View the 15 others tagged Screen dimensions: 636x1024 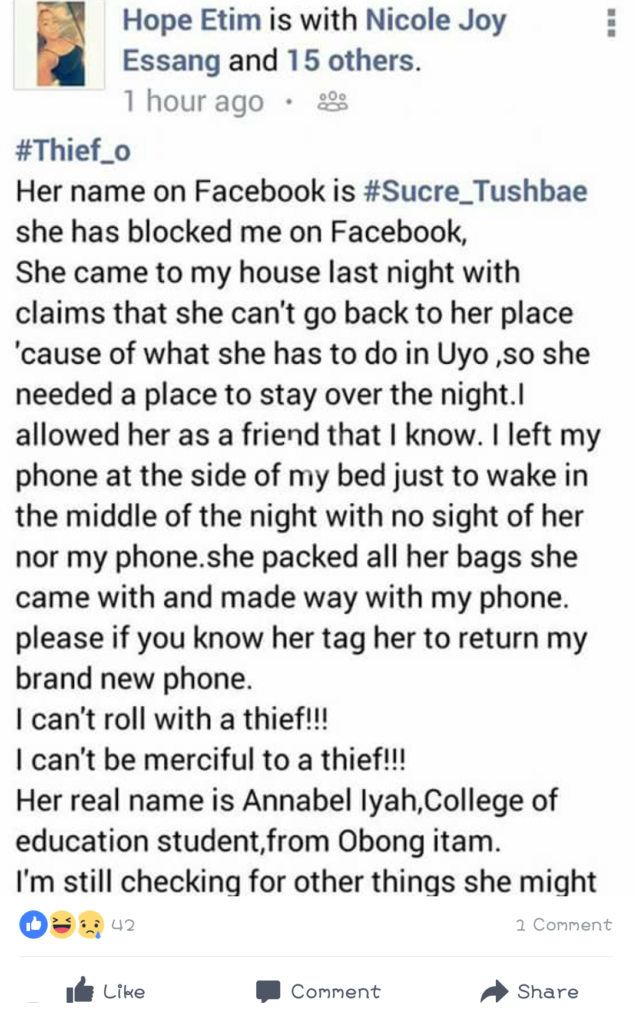348,60
